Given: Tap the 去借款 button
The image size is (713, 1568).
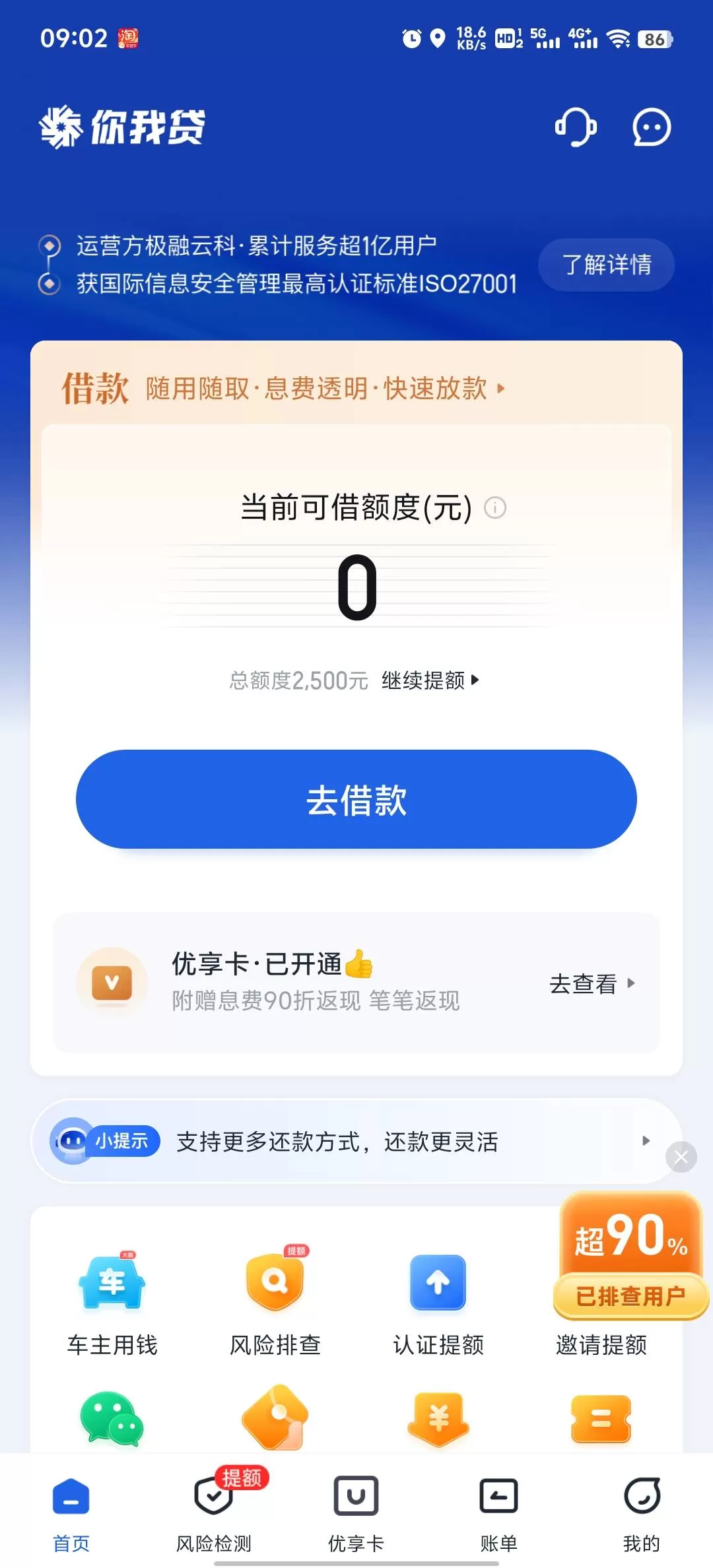Looking at the screenshot, I should (x=356, y=799).
